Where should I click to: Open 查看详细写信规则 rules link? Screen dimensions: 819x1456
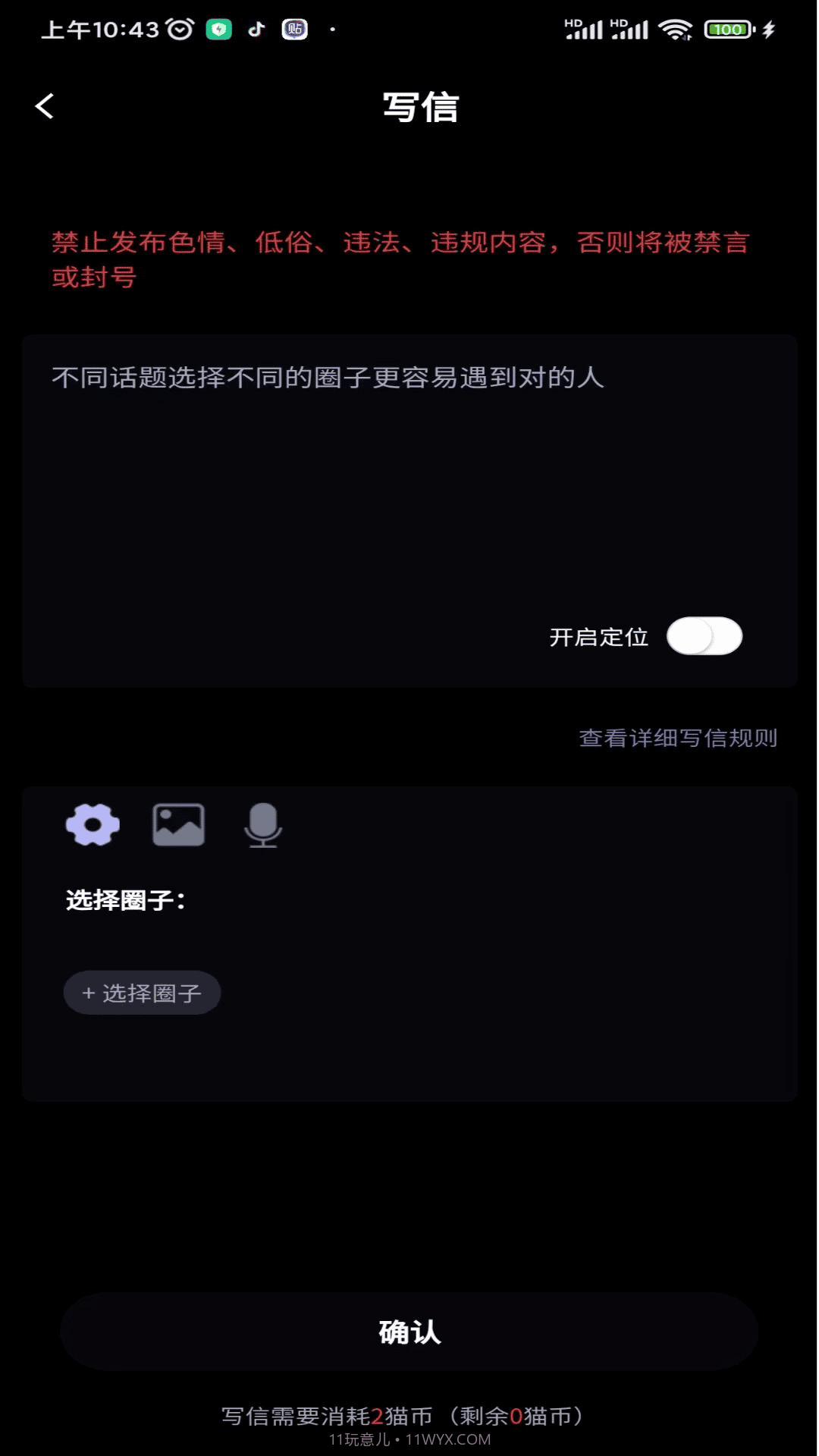(x=677, y=737)
